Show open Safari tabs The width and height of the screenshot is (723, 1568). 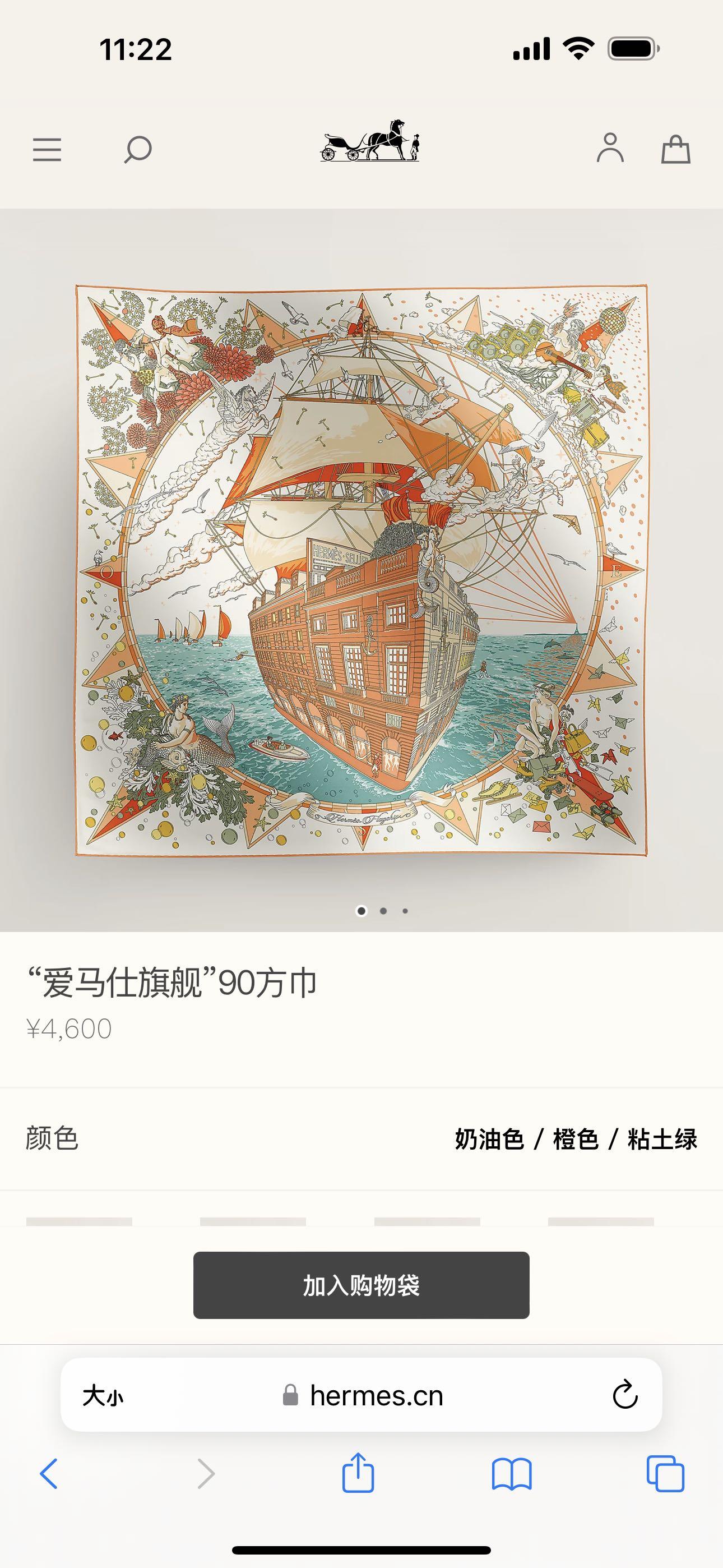665,1474
